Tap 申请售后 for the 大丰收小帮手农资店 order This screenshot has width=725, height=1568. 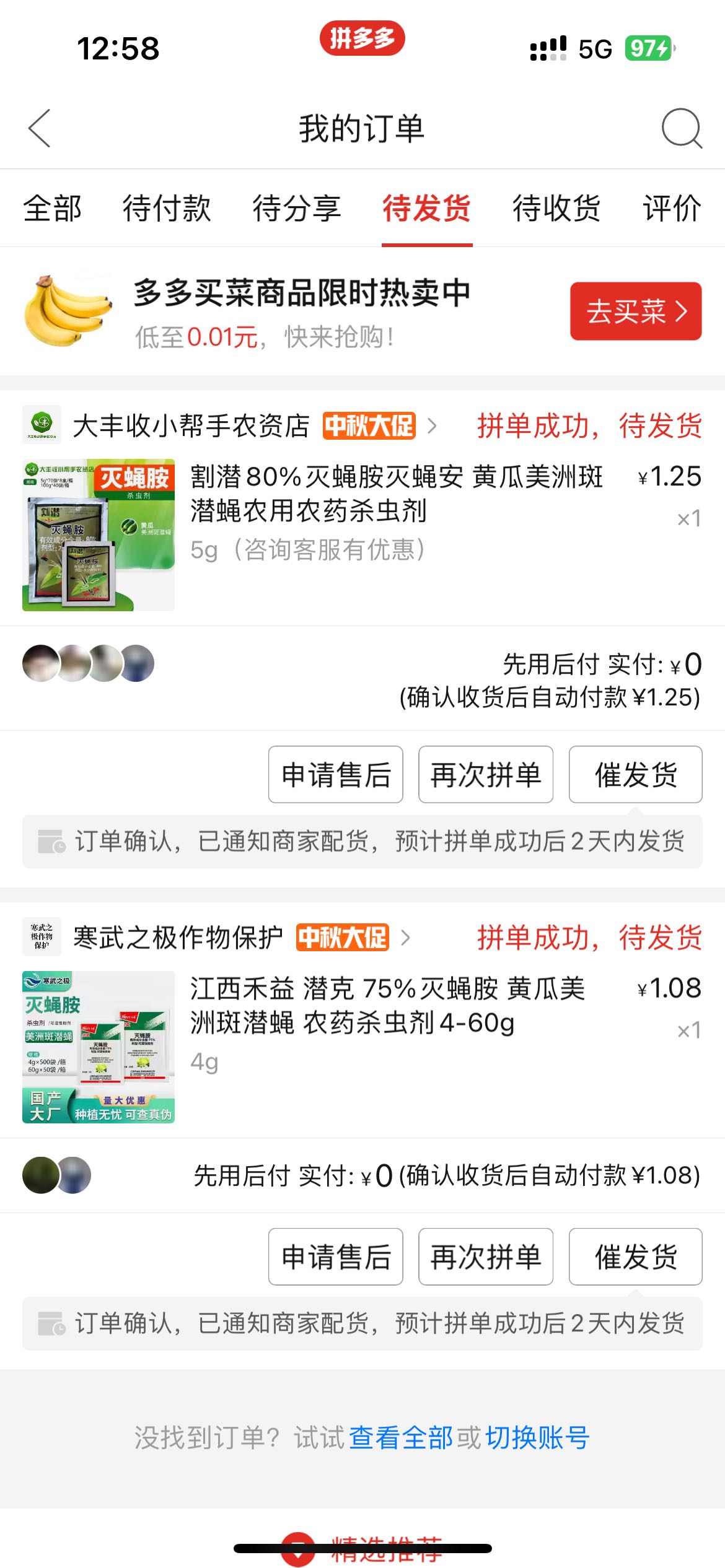[x=336, y=775]
